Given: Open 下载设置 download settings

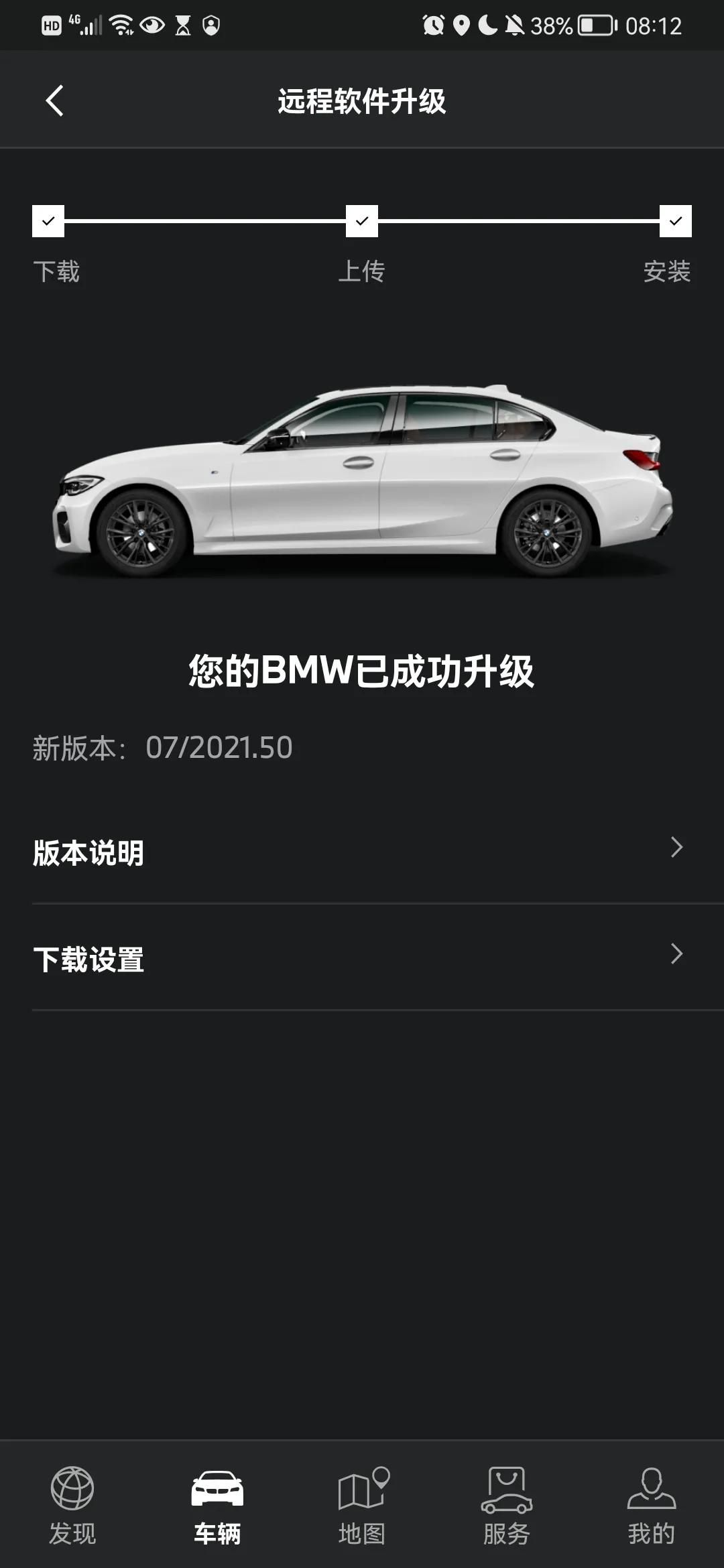Looking at the screenshot, I should point(362,958).
